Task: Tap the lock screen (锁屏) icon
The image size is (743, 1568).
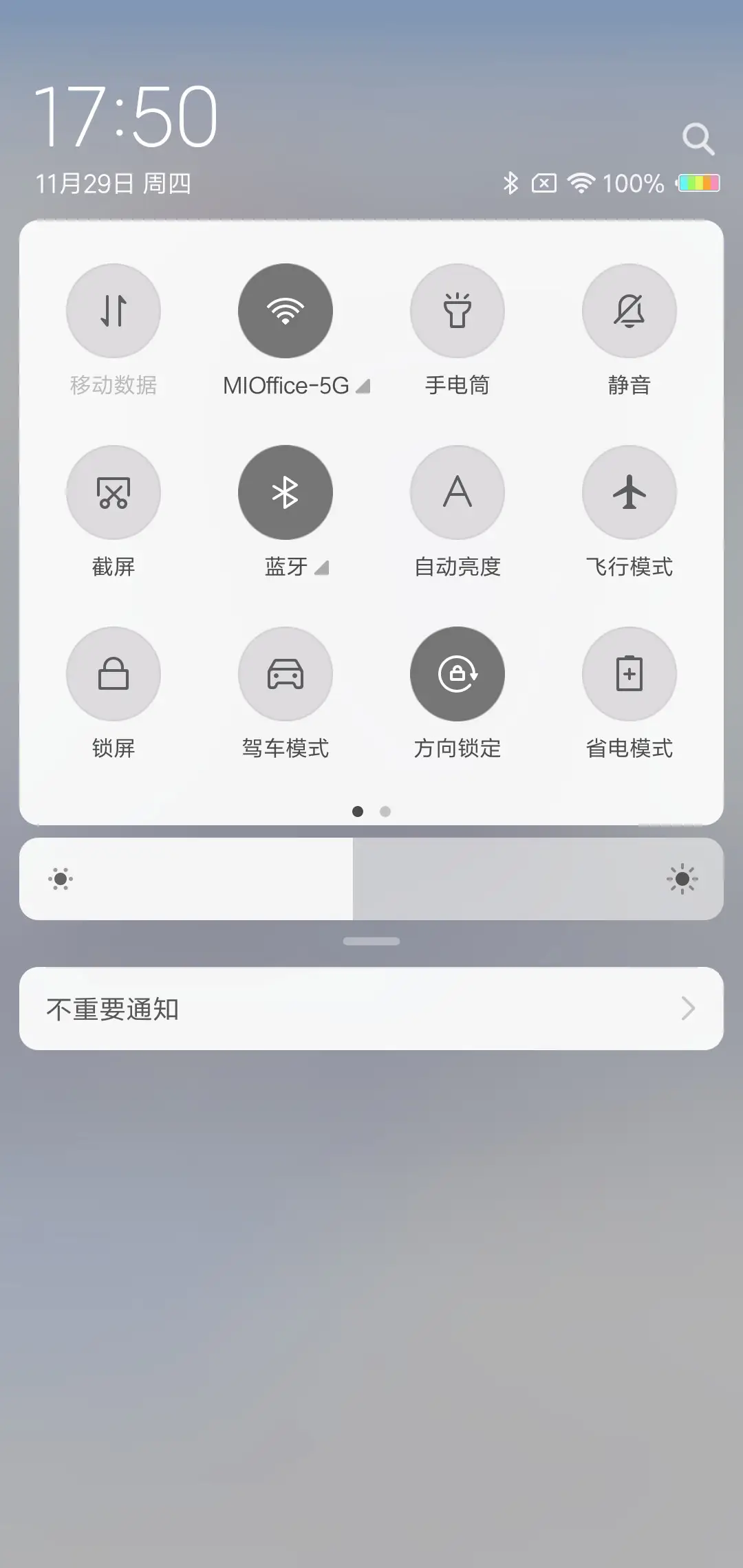Action: (x=114, y=675)
